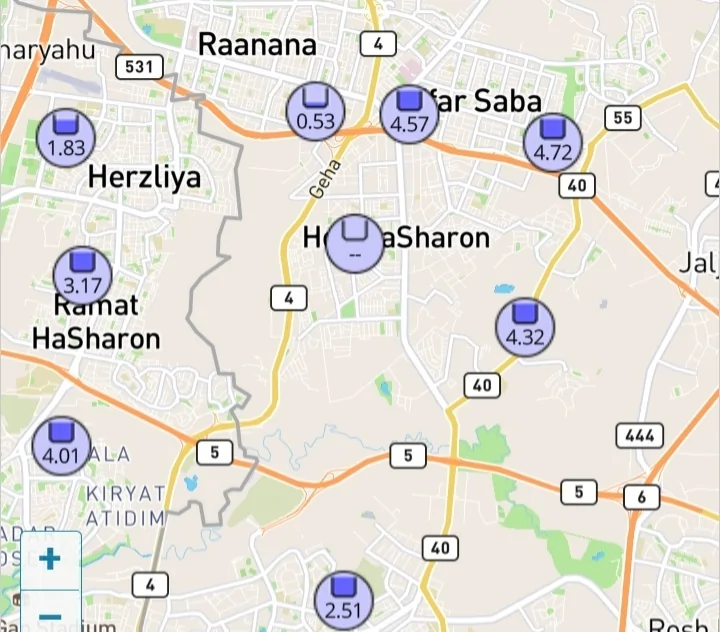Select the station marker showing 0.53
The height and width of the screenshot is (632, 720).
(x=316, y=111)
